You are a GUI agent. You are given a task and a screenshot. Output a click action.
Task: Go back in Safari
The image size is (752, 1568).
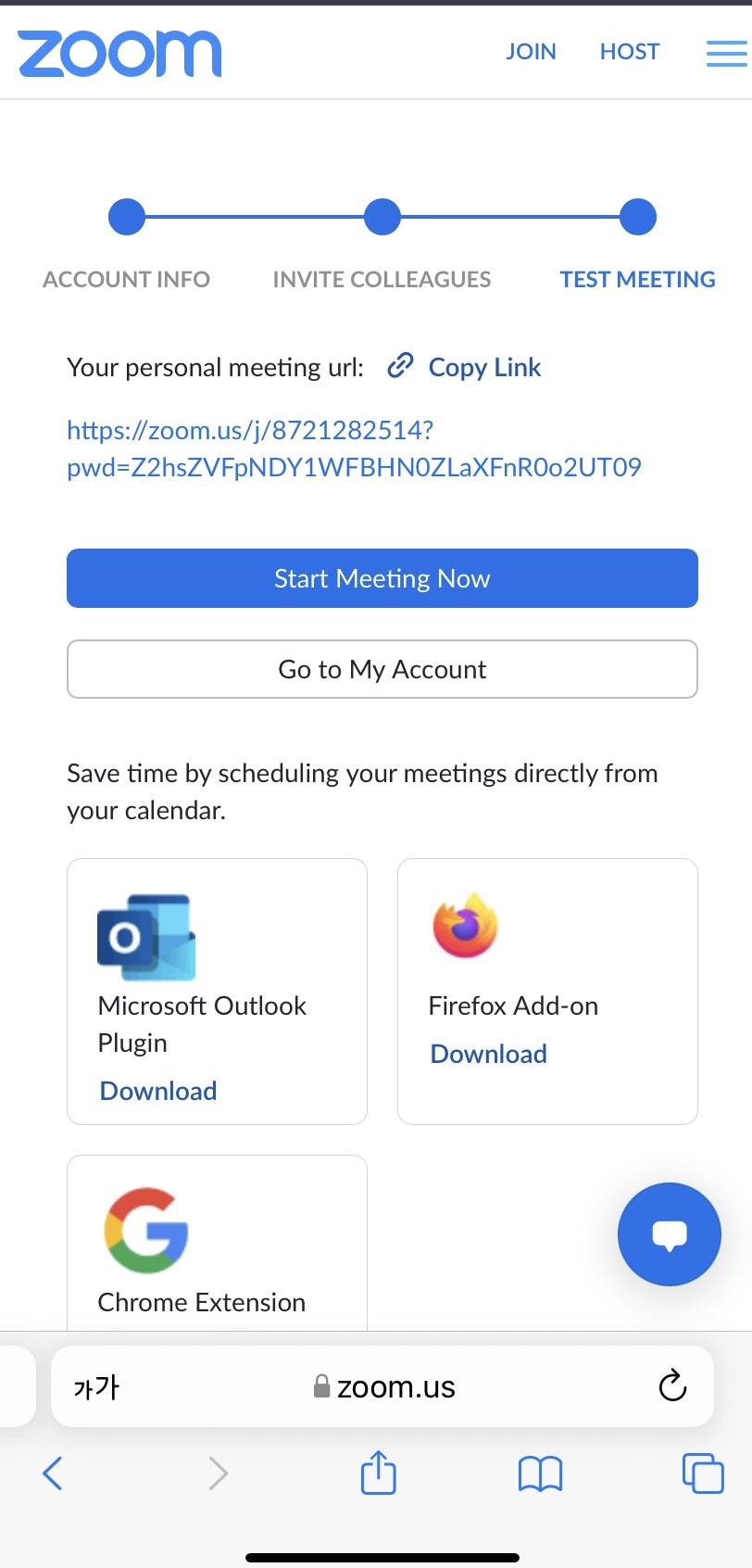(x=53, y=1473)
